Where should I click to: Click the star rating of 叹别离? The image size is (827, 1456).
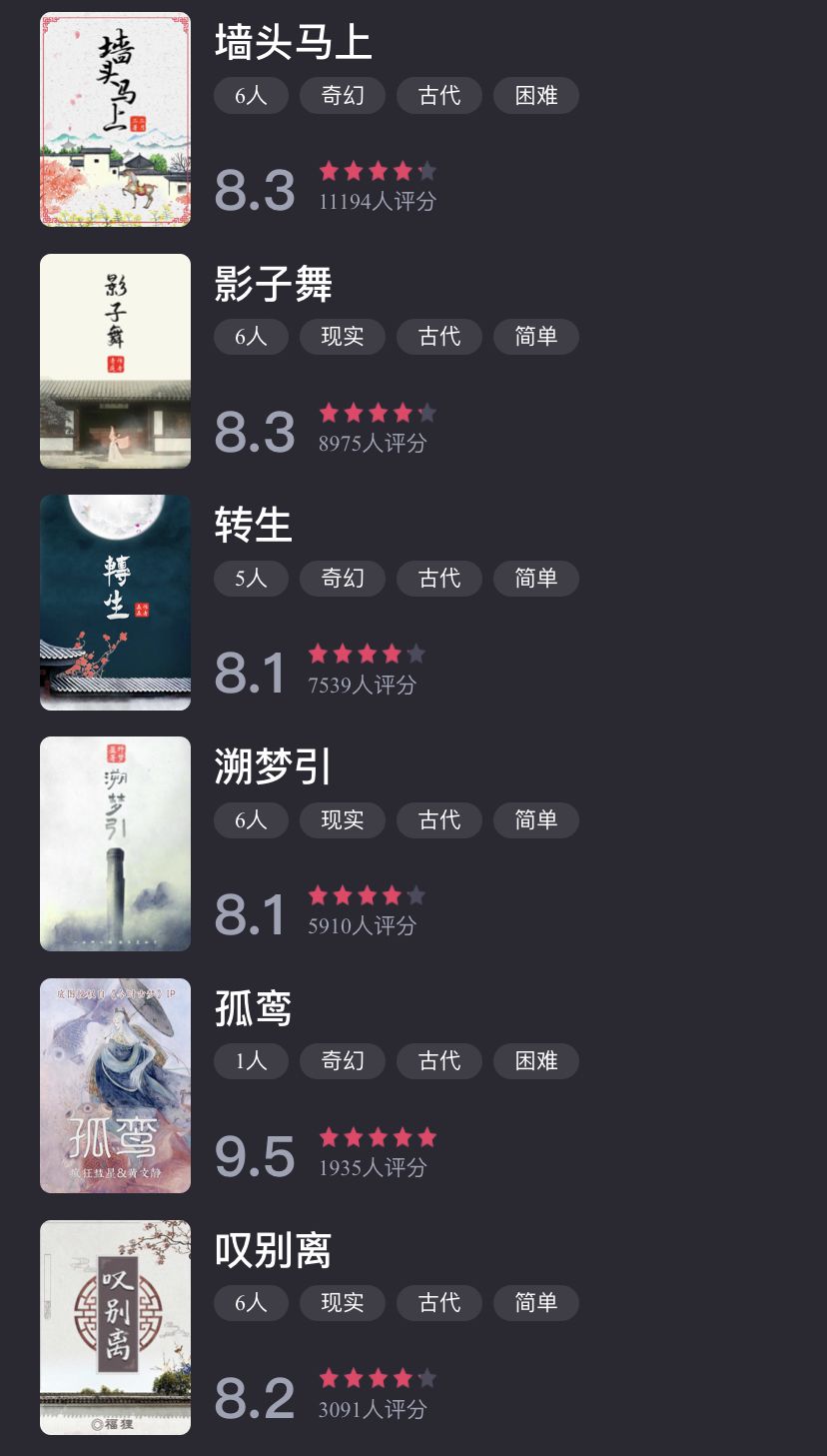378,1377
